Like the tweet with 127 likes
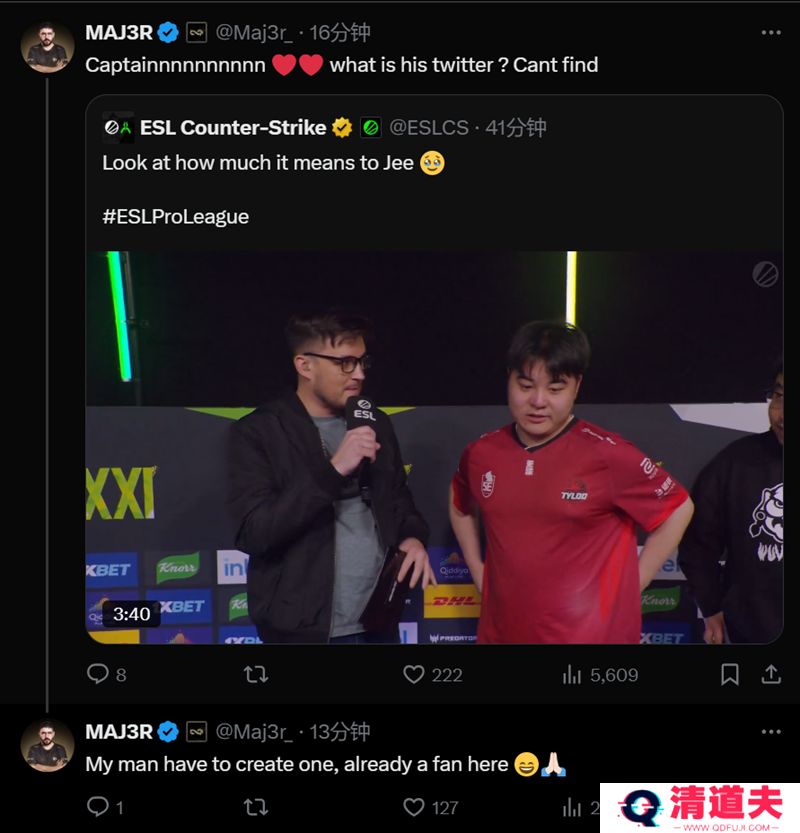This screenshot has width=800, height=833. click(x=414, y=807)
